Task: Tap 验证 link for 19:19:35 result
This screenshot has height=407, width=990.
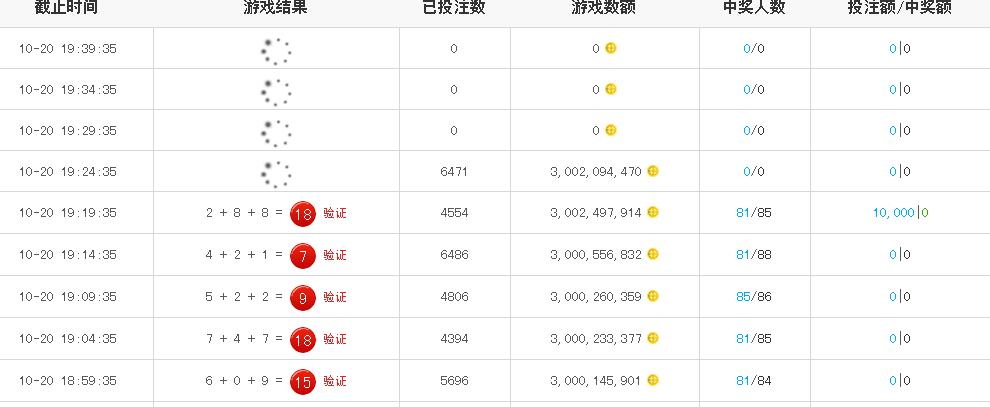Action: 335,213
